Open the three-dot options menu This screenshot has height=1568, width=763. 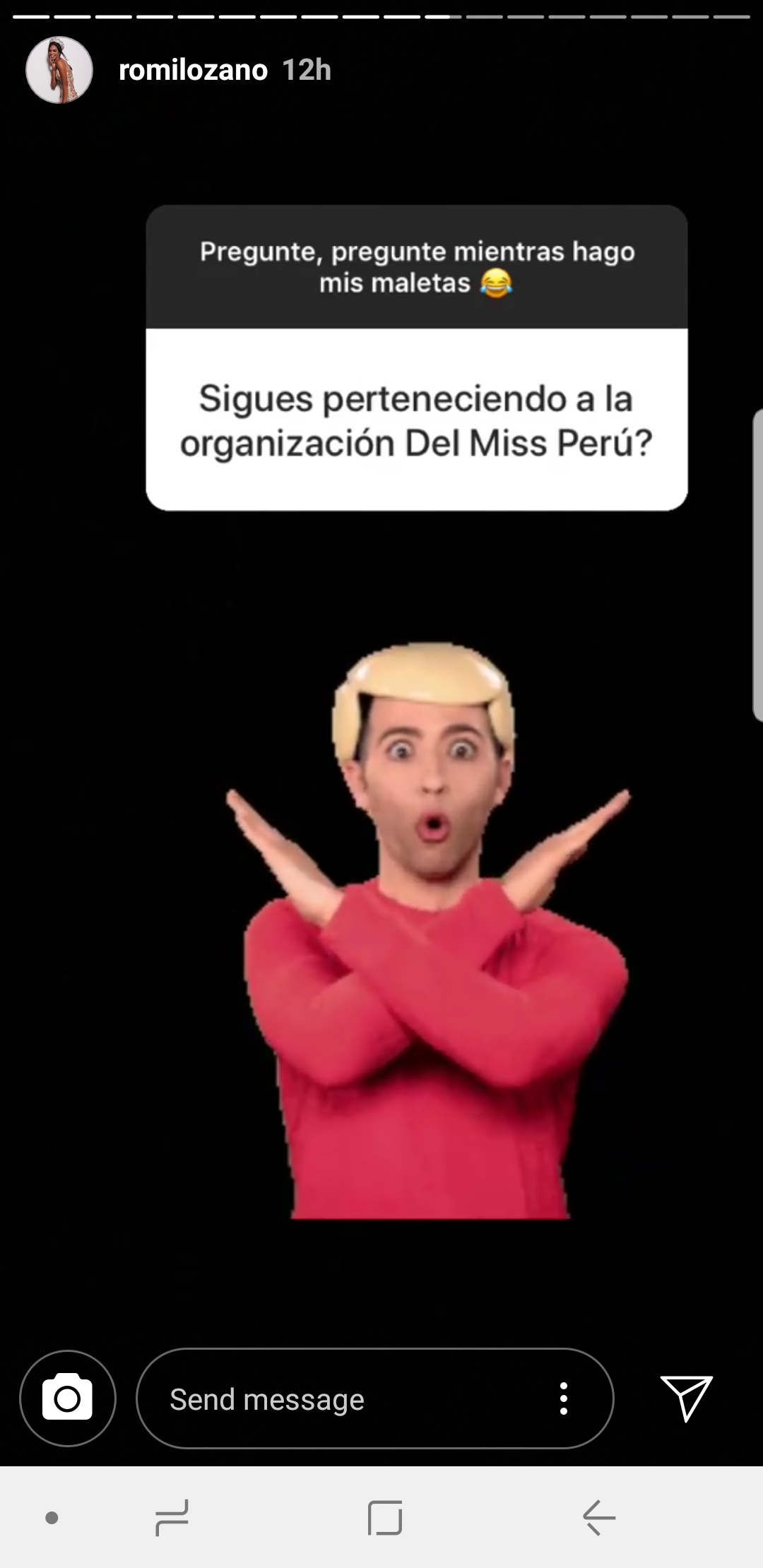(563, 1398)
